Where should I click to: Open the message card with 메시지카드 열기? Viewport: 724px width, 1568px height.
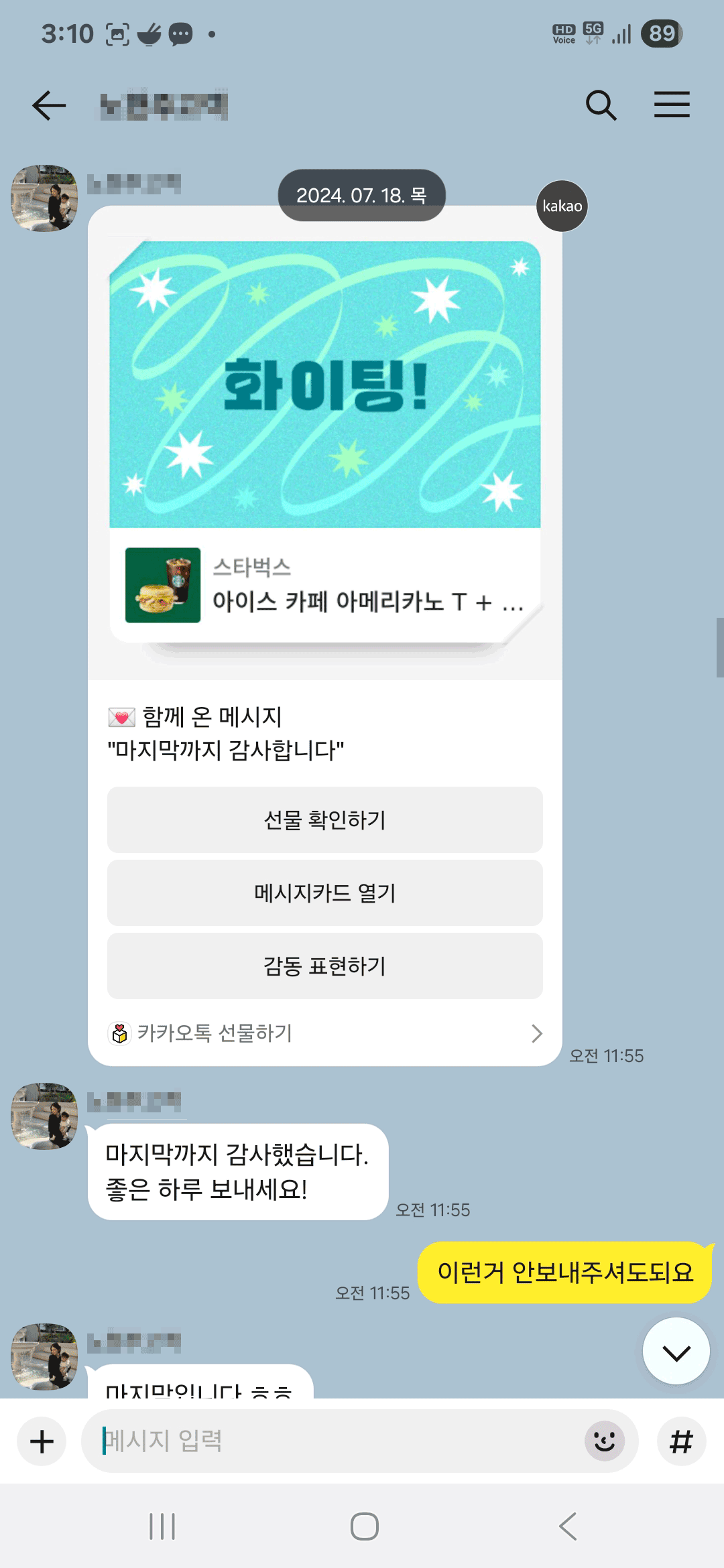(x=324, y=893)
